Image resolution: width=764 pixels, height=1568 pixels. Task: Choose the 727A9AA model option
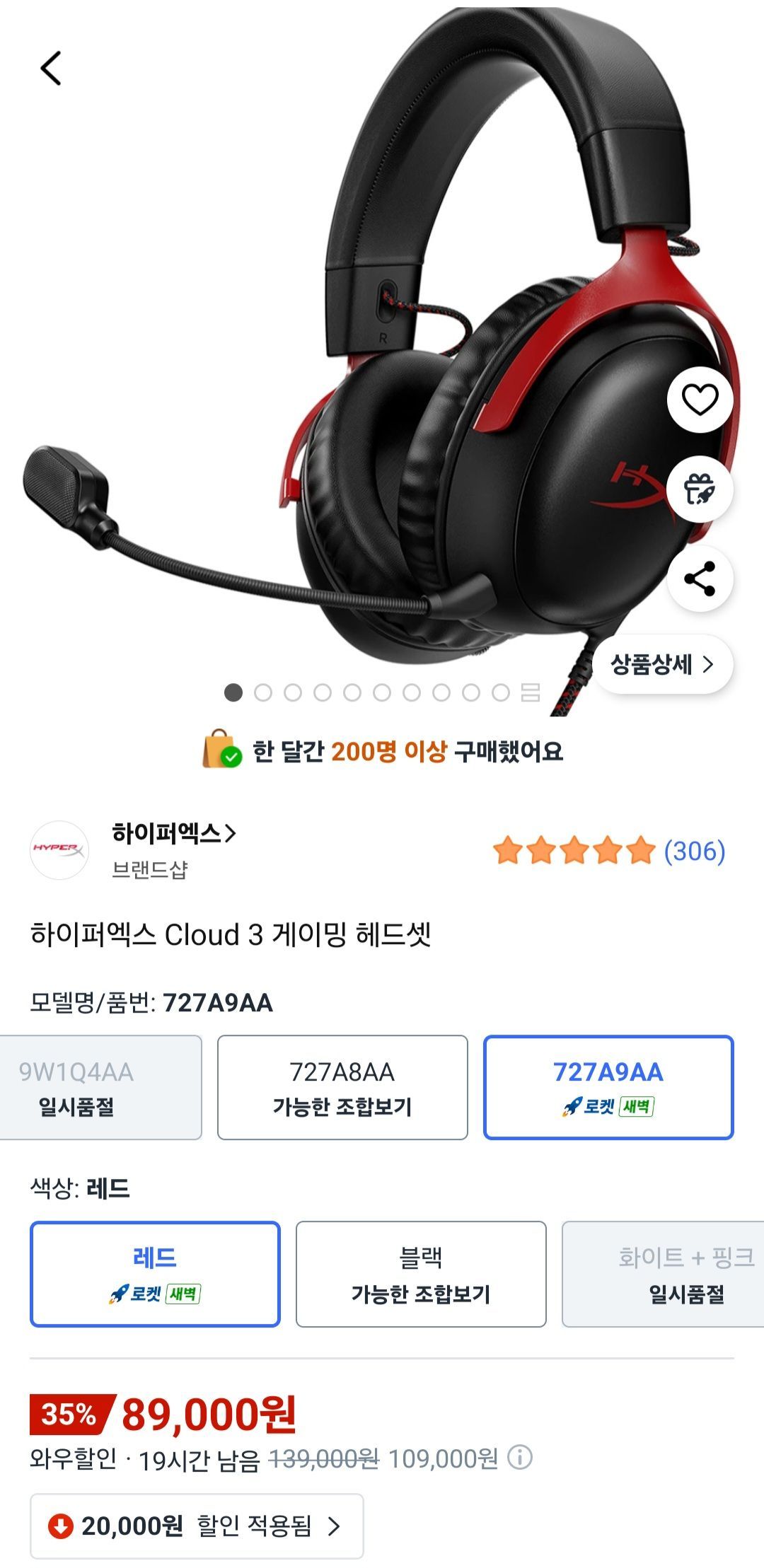coord(608,1088)
